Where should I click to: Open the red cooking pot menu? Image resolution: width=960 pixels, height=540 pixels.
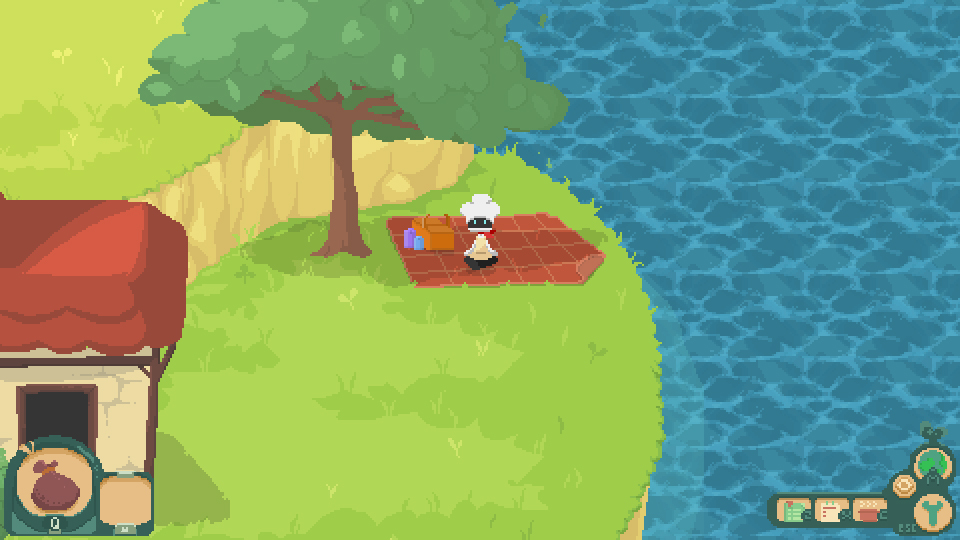(x=868, y=512)
